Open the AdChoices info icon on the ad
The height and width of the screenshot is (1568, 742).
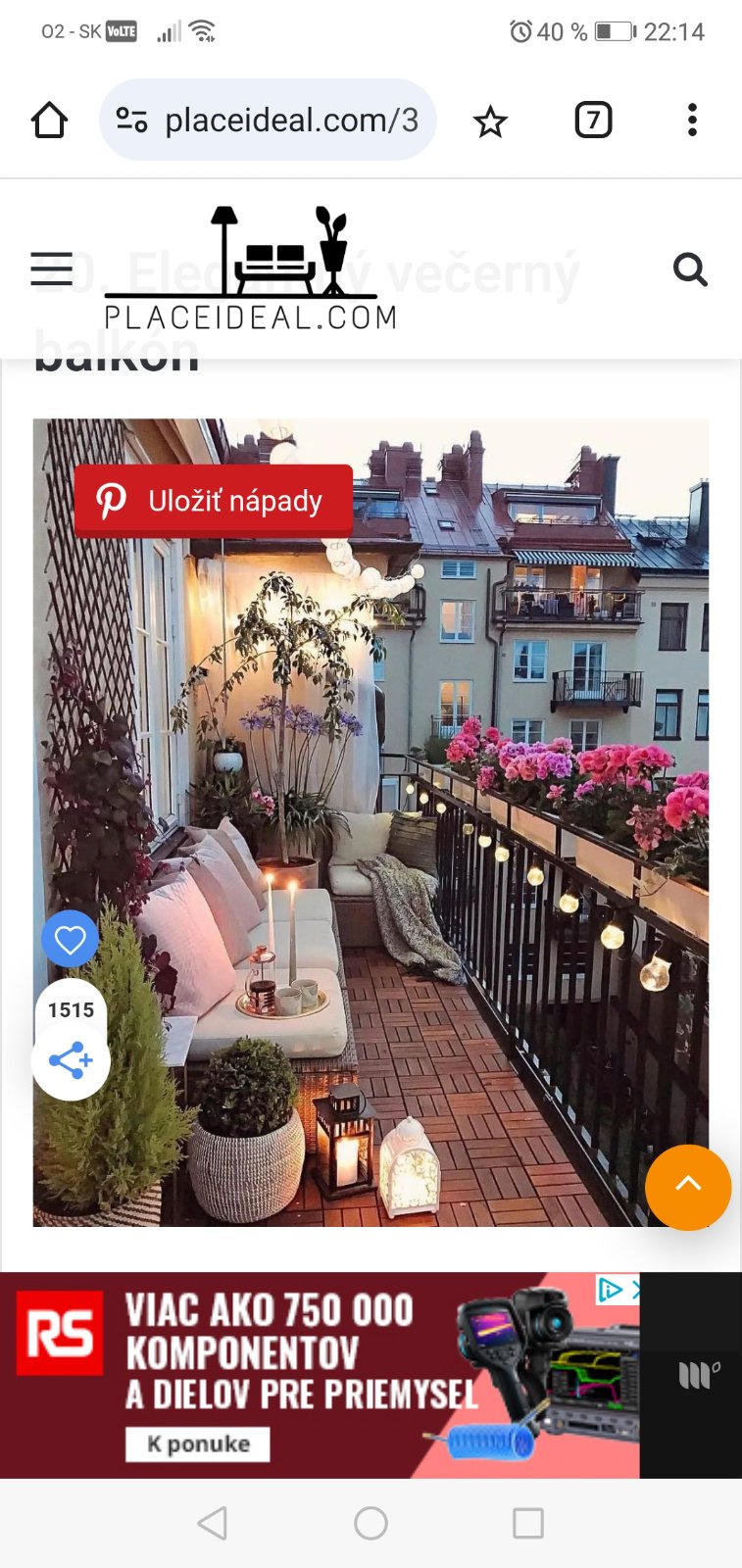coord(610,1290)
